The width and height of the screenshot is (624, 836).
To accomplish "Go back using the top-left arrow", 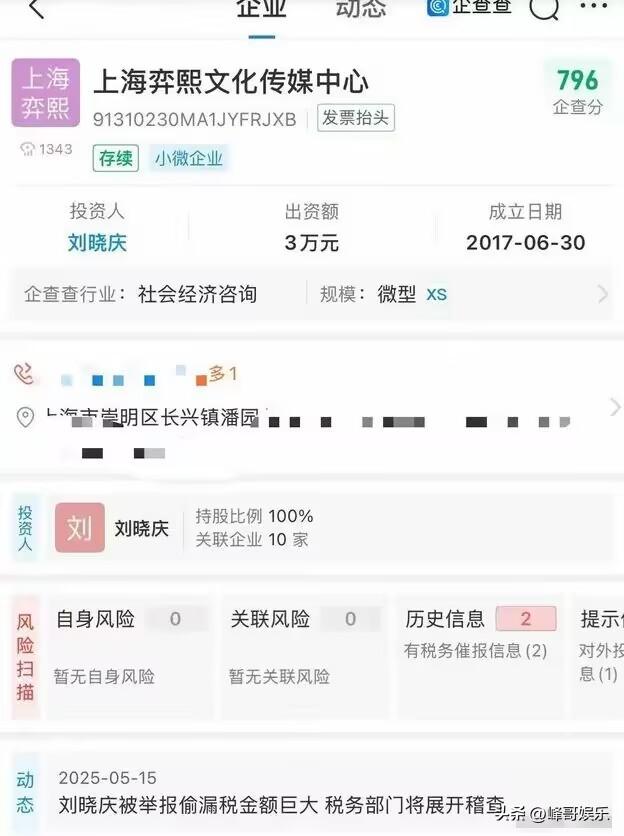I will point(35,9).
